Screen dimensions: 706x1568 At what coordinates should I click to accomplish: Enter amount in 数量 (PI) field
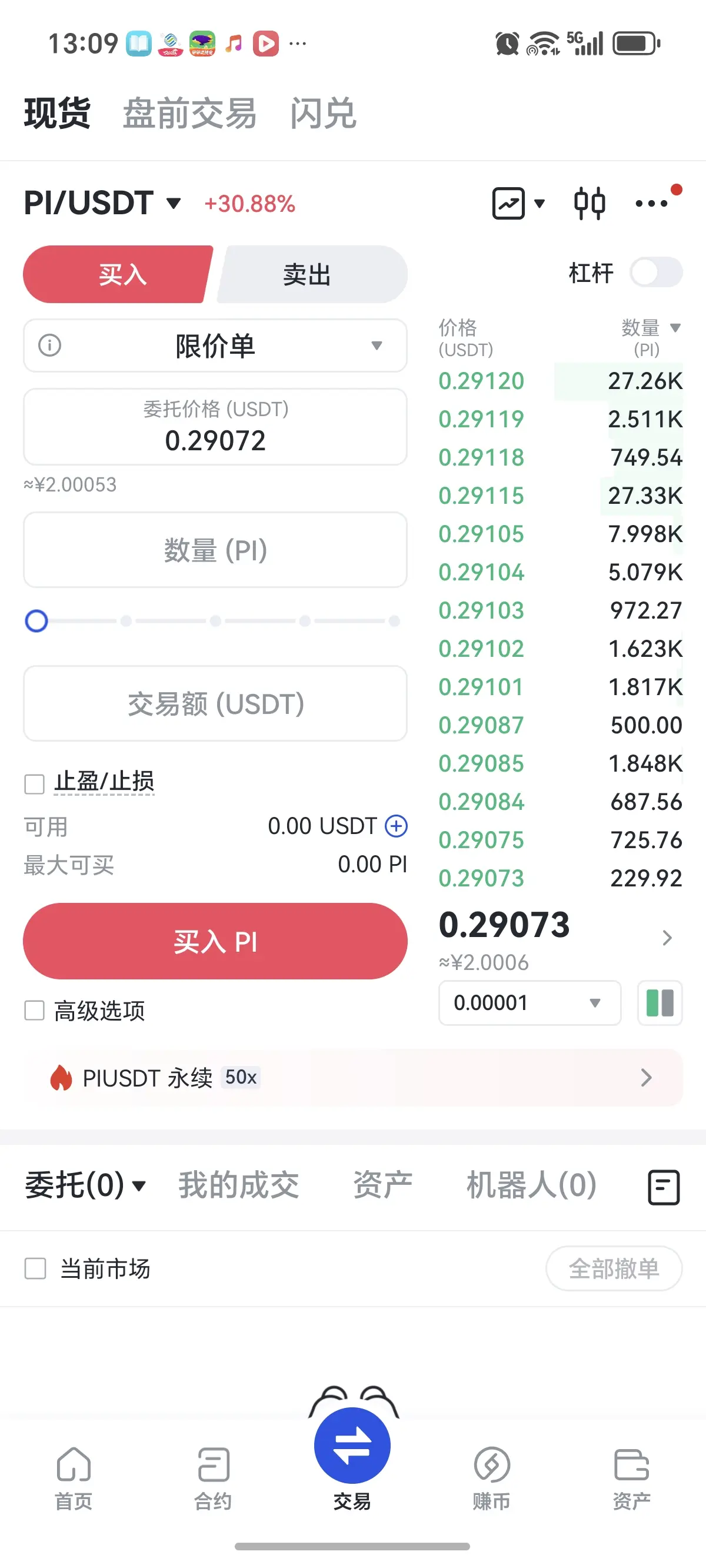tap(215, 550)
